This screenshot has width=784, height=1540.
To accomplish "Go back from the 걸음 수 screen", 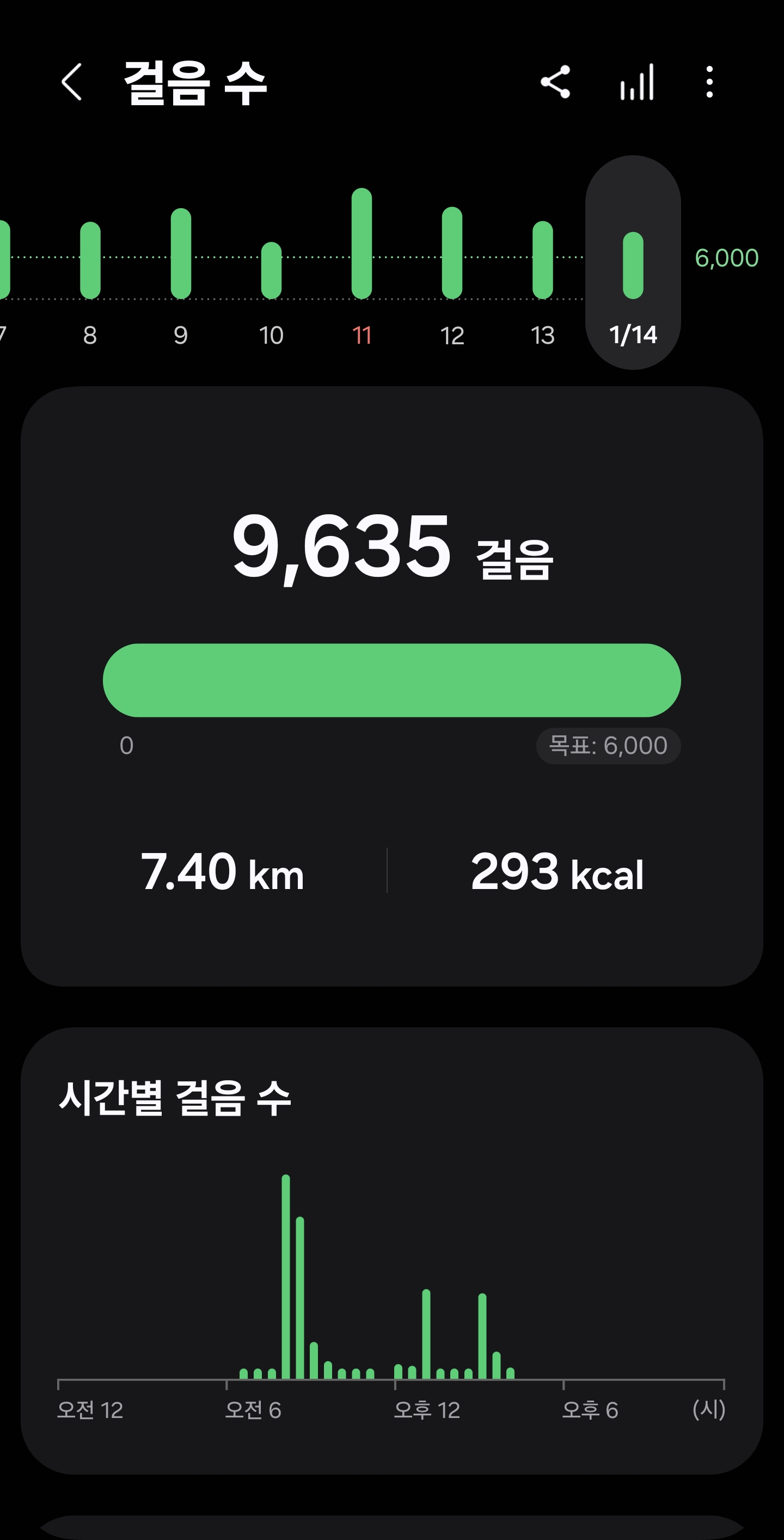I will (x=72, y=82).
